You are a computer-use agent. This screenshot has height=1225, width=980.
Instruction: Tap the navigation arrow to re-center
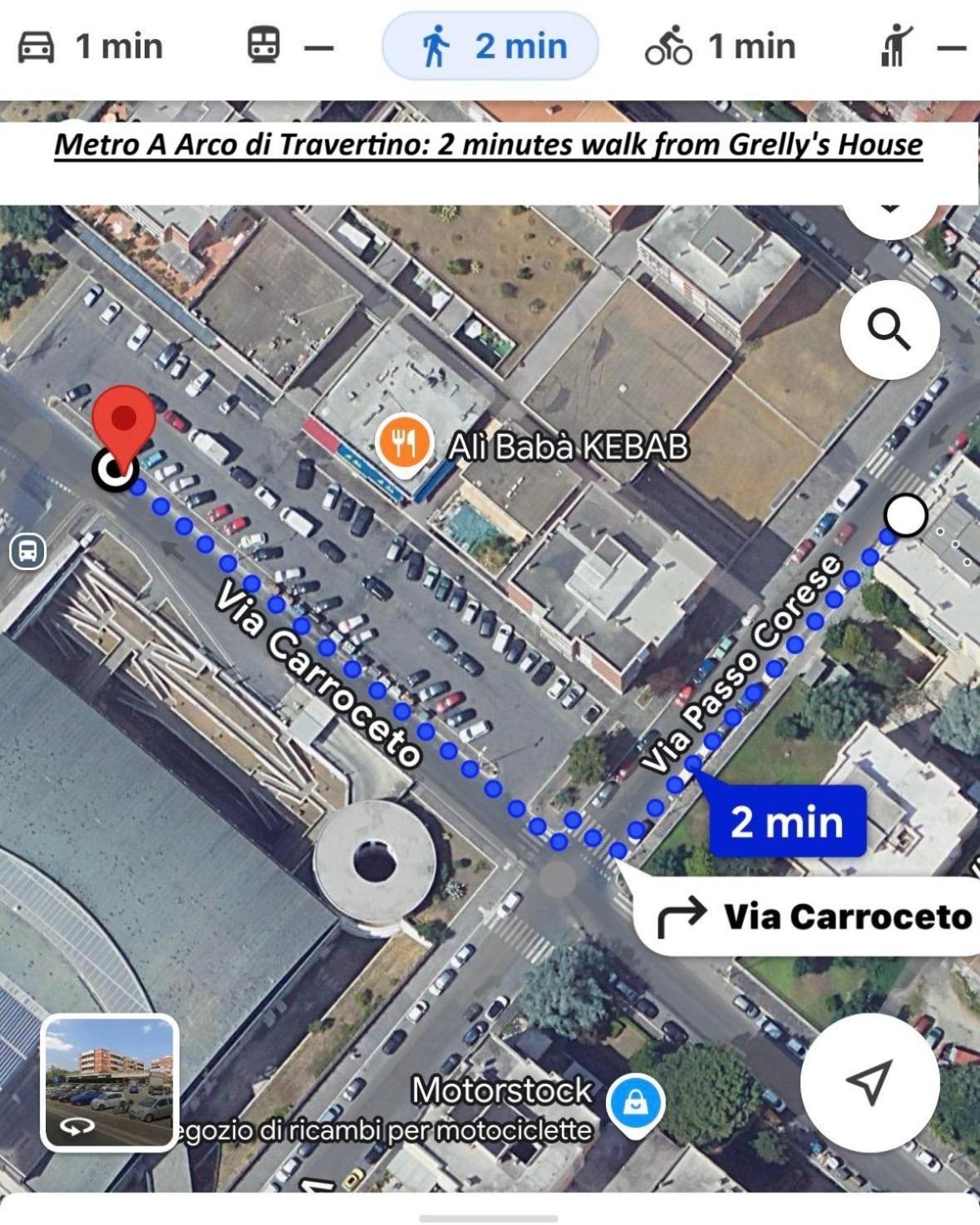click(869, 1081)
